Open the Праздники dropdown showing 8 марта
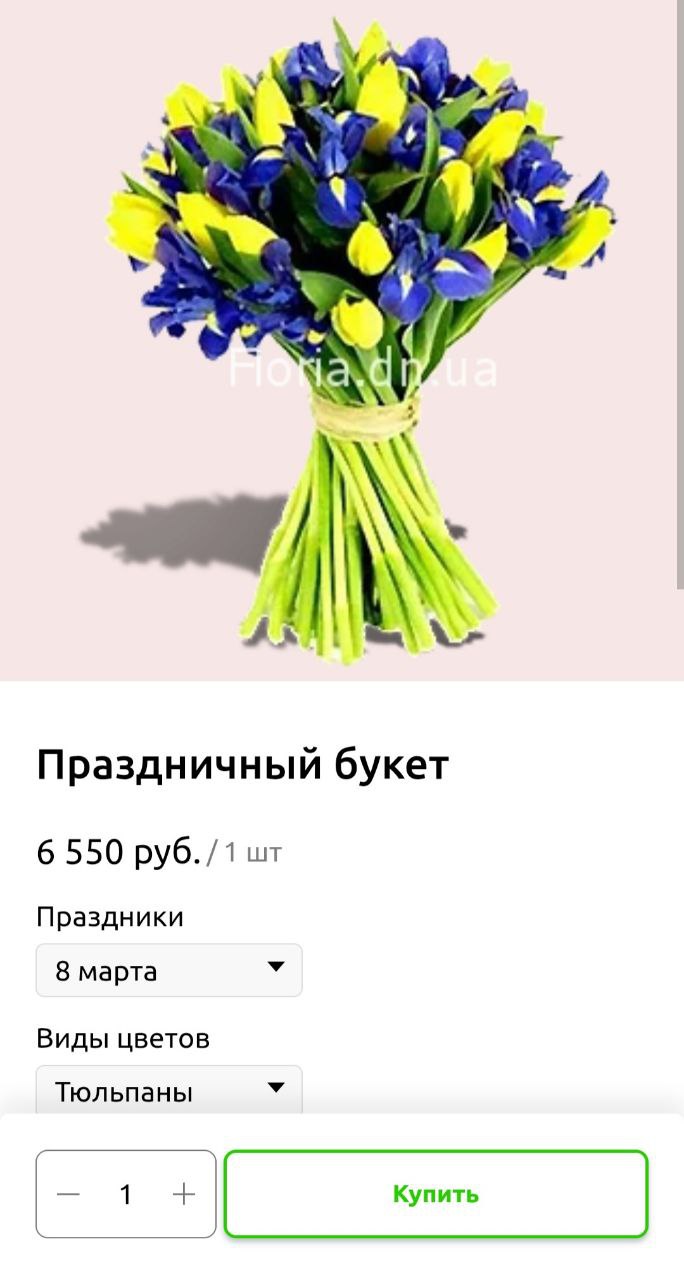The height and width of the screenshot is (1280, 684). 169,970
